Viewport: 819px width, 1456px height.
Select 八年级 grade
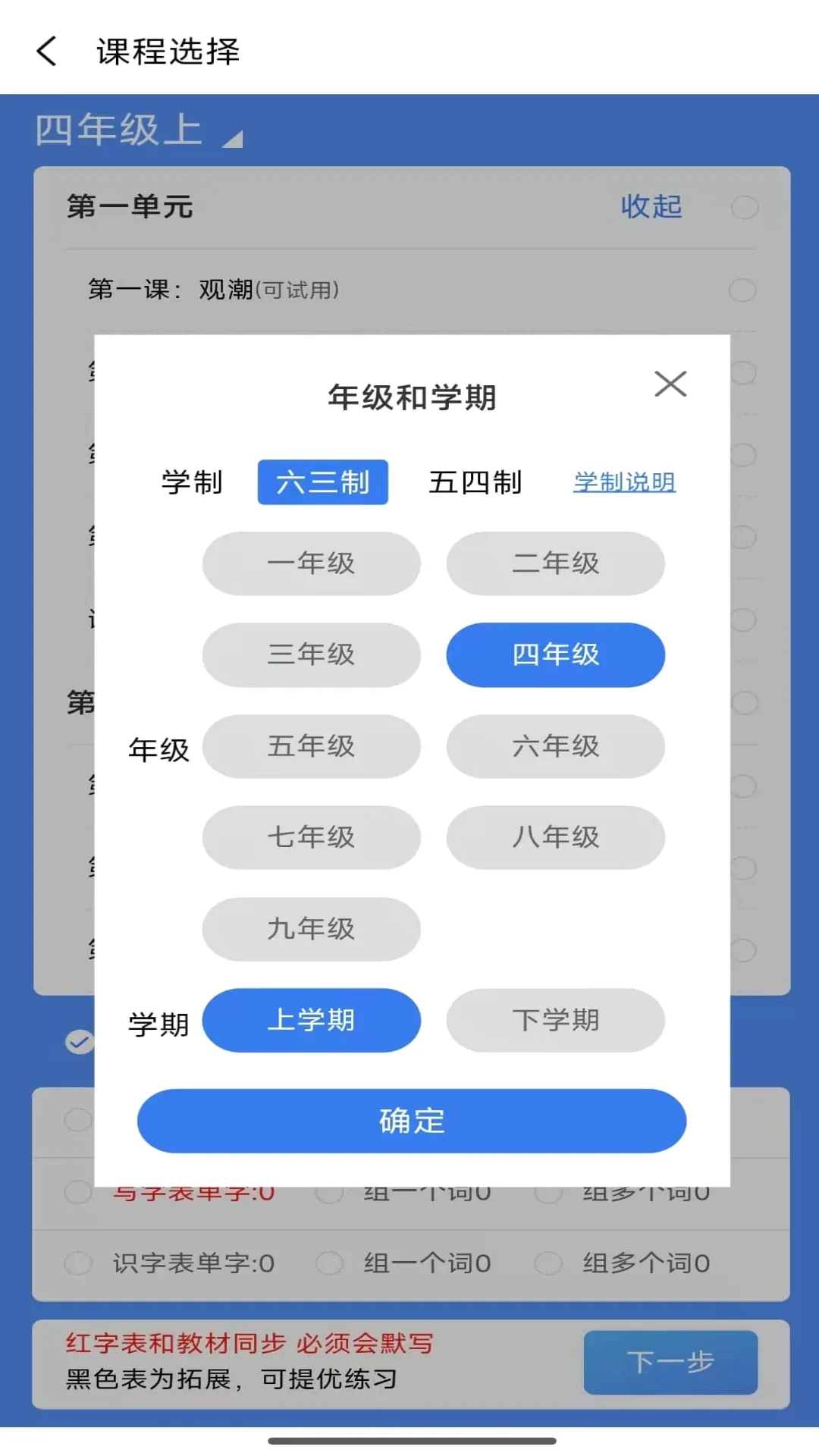[x=556, y=837]
